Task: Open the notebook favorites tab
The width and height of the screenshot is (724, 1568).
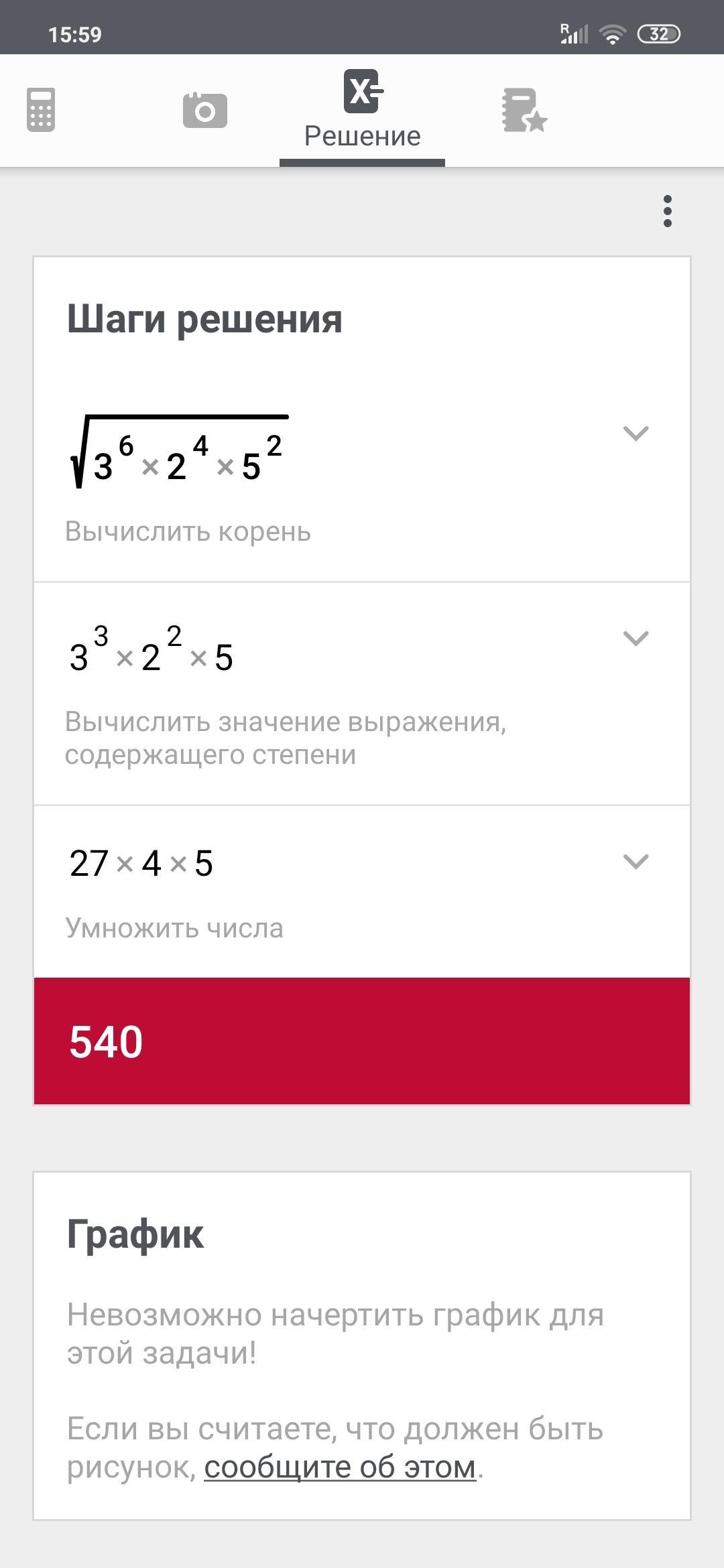Action: (x=524, y=110)
